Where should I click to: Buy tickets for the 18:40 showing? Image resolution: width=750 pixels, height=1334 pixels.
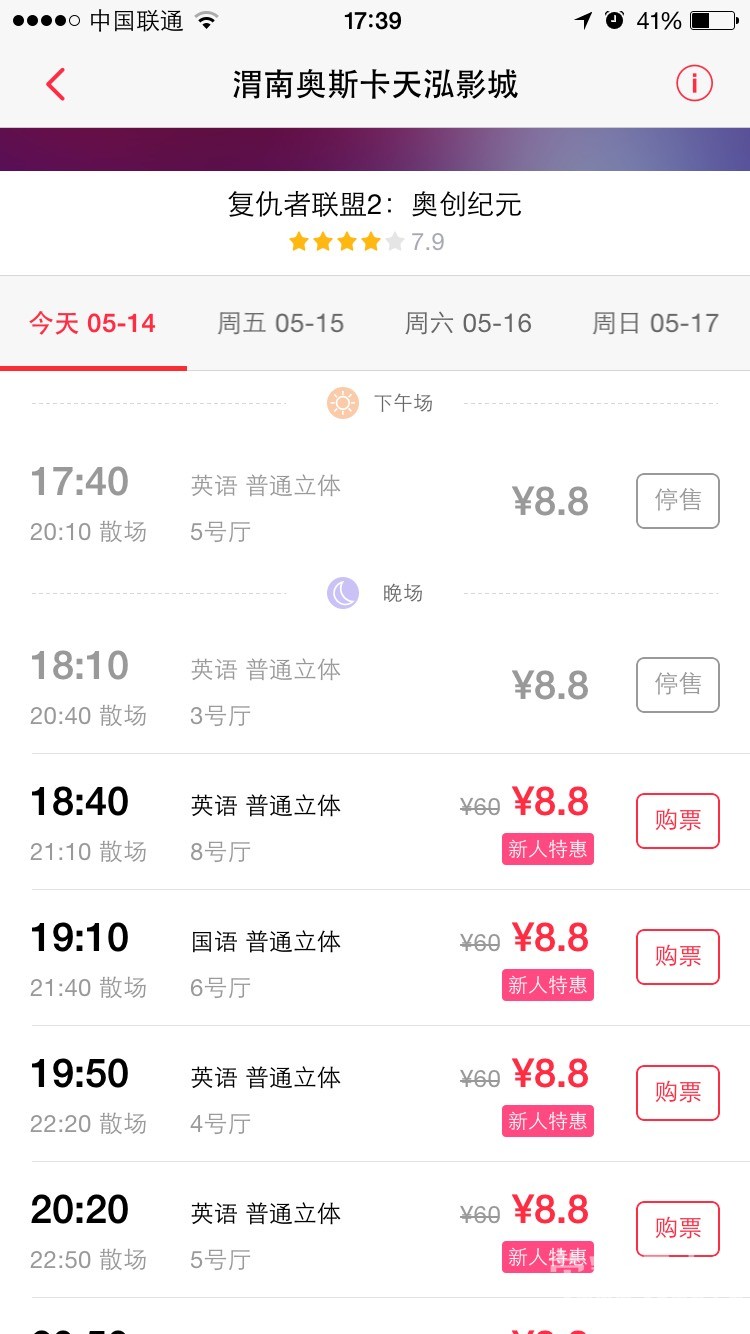click(x=677, y=820)
